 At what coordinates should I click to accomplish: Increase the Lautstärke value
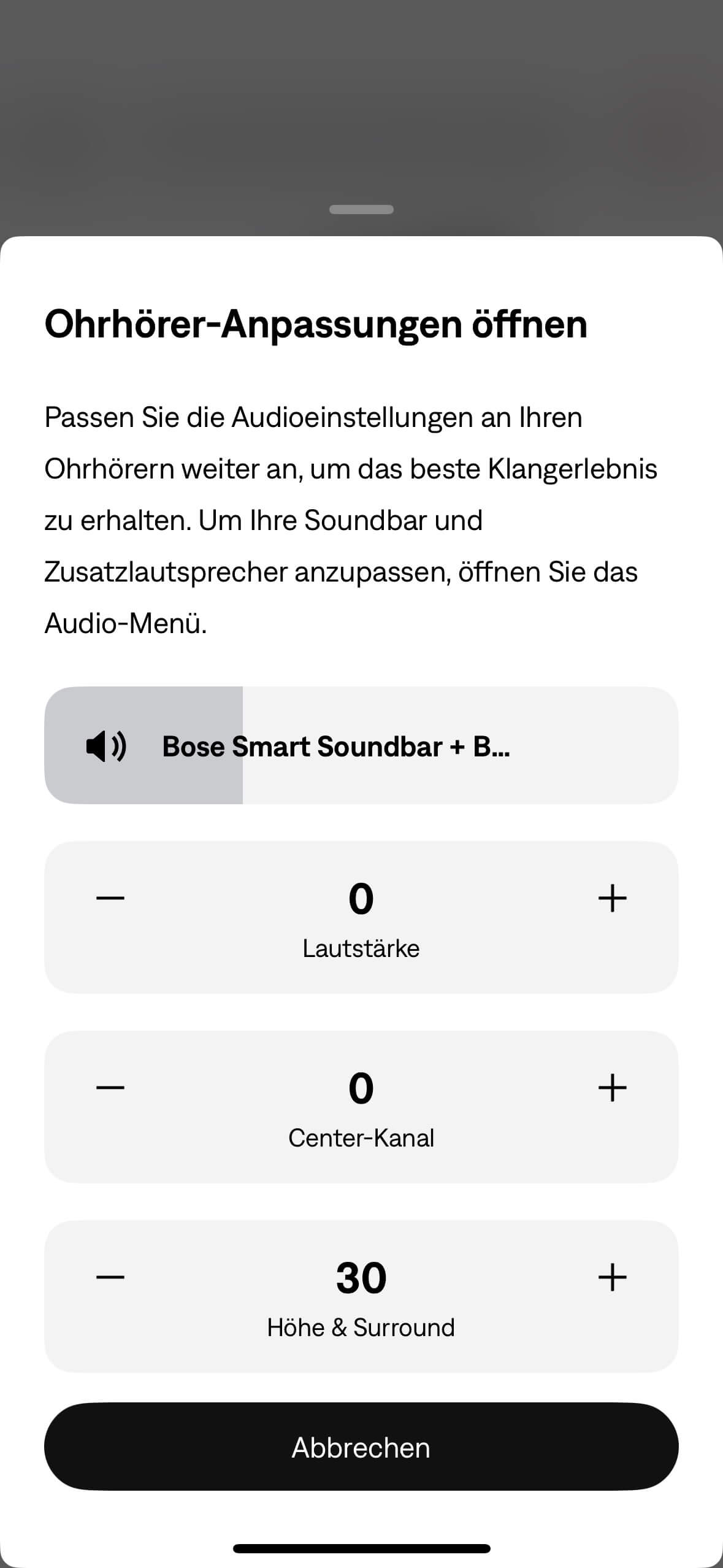pos(612,899)
